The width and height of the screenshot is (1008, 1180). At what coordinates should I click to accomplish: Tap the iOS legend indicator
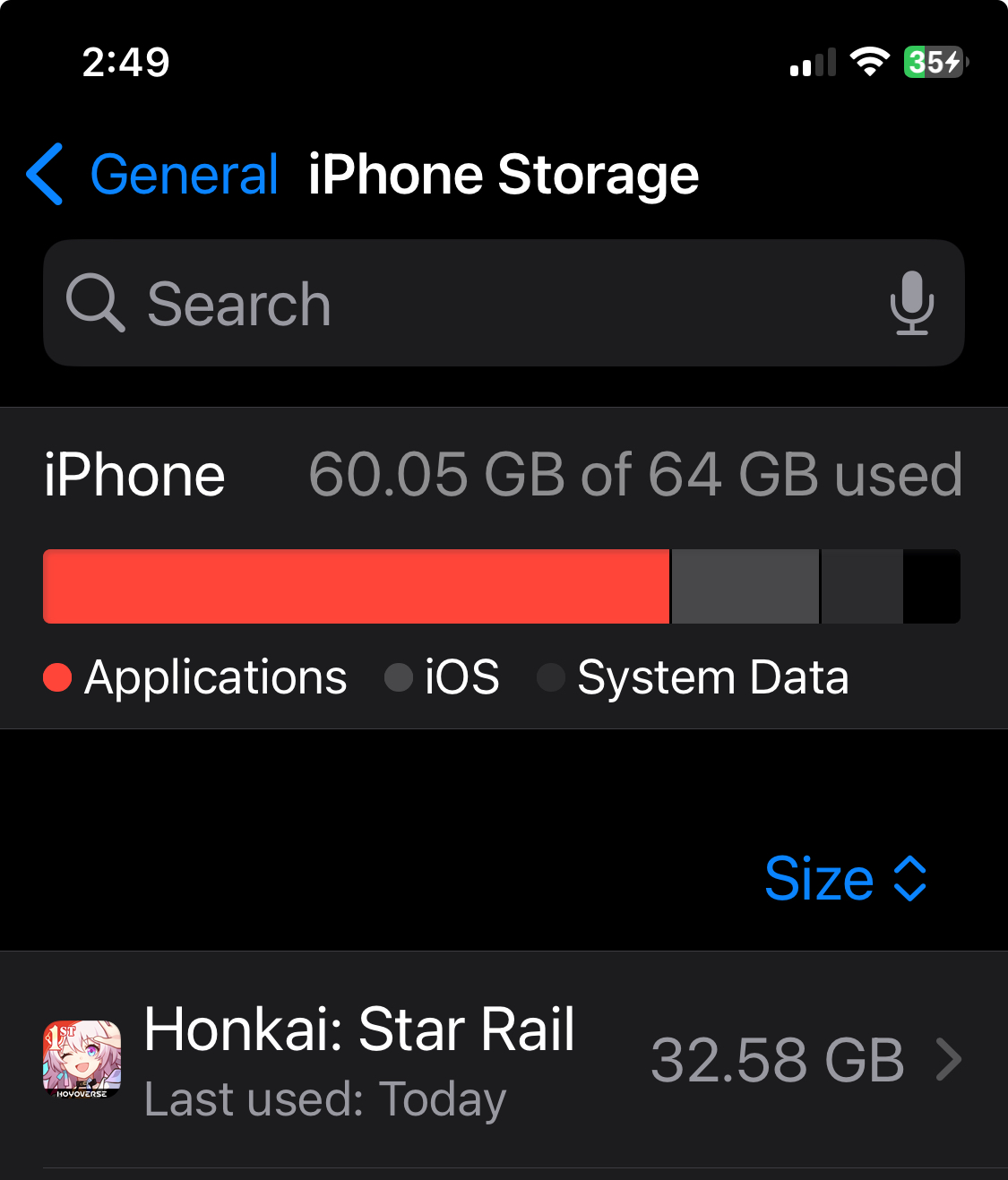[x=399, y=677]
